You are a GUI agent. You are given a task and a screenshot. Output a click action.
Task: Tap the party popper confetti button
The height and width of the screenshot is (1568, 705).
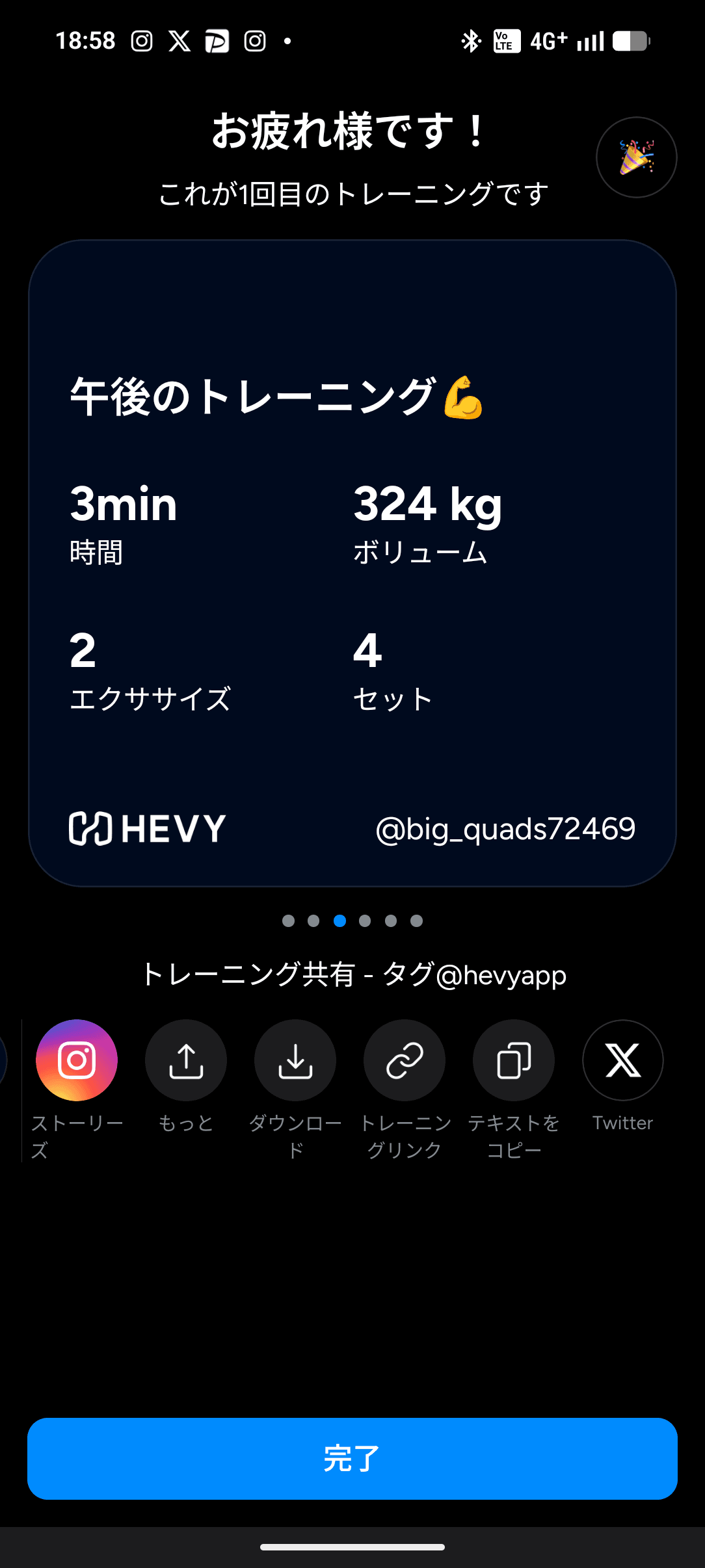[636, 157]
